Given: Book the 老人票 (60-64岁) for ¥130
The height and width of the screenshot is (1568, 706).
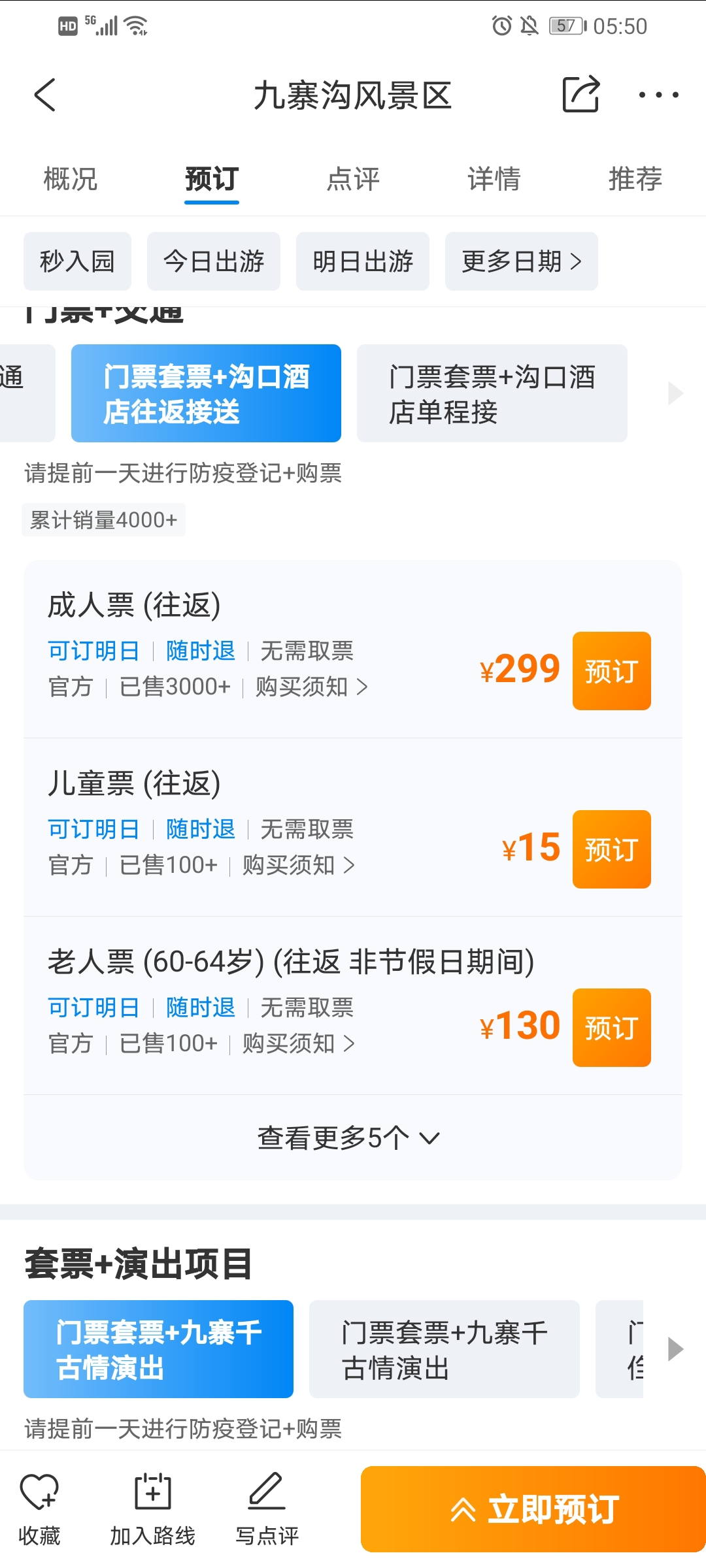Looking at the screenshot, I should [612, 1028].
